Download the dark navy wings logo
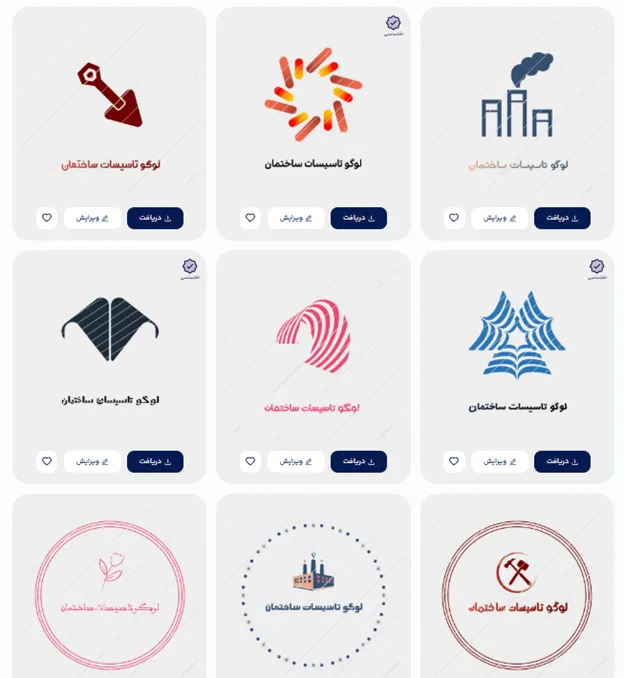The height and width of the screenshot is (678, 624). click(155, 462)
